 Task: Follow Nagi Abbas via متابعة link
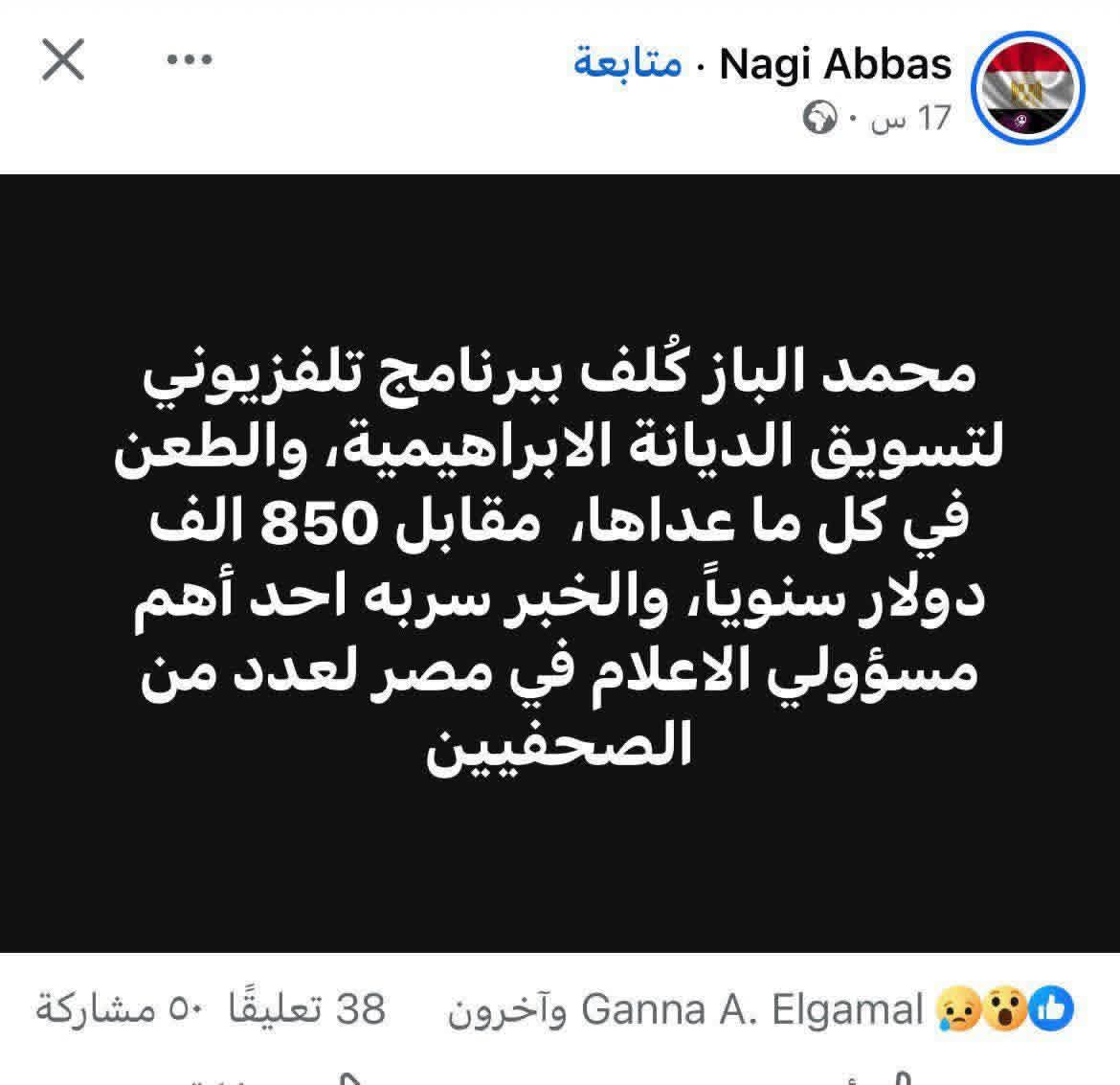tap(627, 64)
